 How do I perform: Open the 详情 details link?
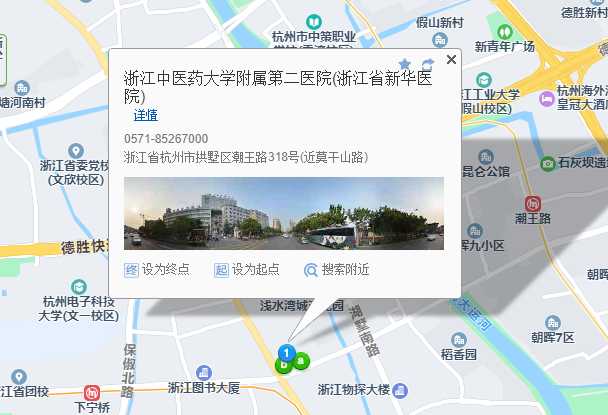(145, 115)
